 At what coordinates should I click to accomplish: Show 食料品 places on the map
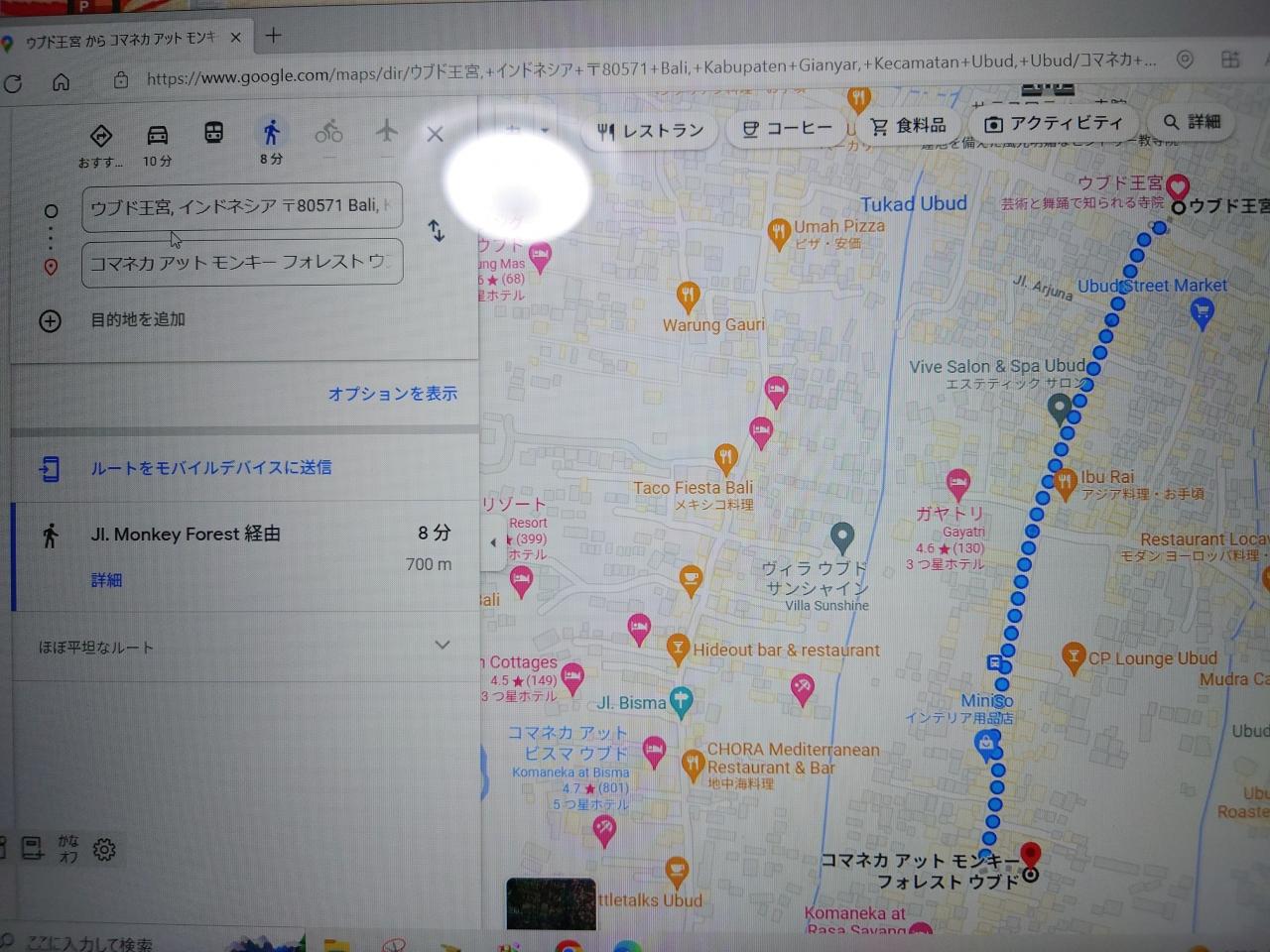pos(909,126)
